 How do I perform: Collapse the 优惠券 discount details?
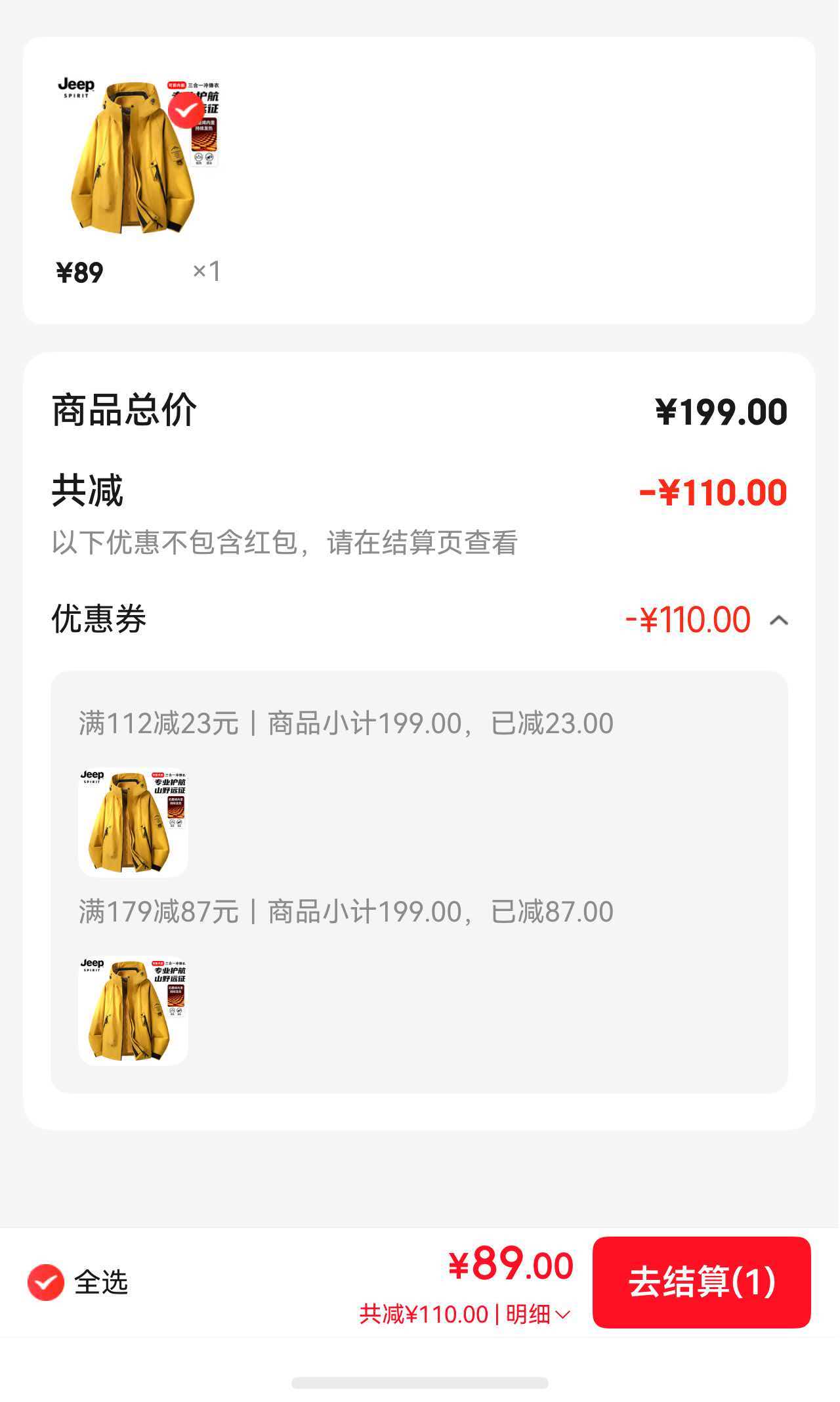point(779,620)
